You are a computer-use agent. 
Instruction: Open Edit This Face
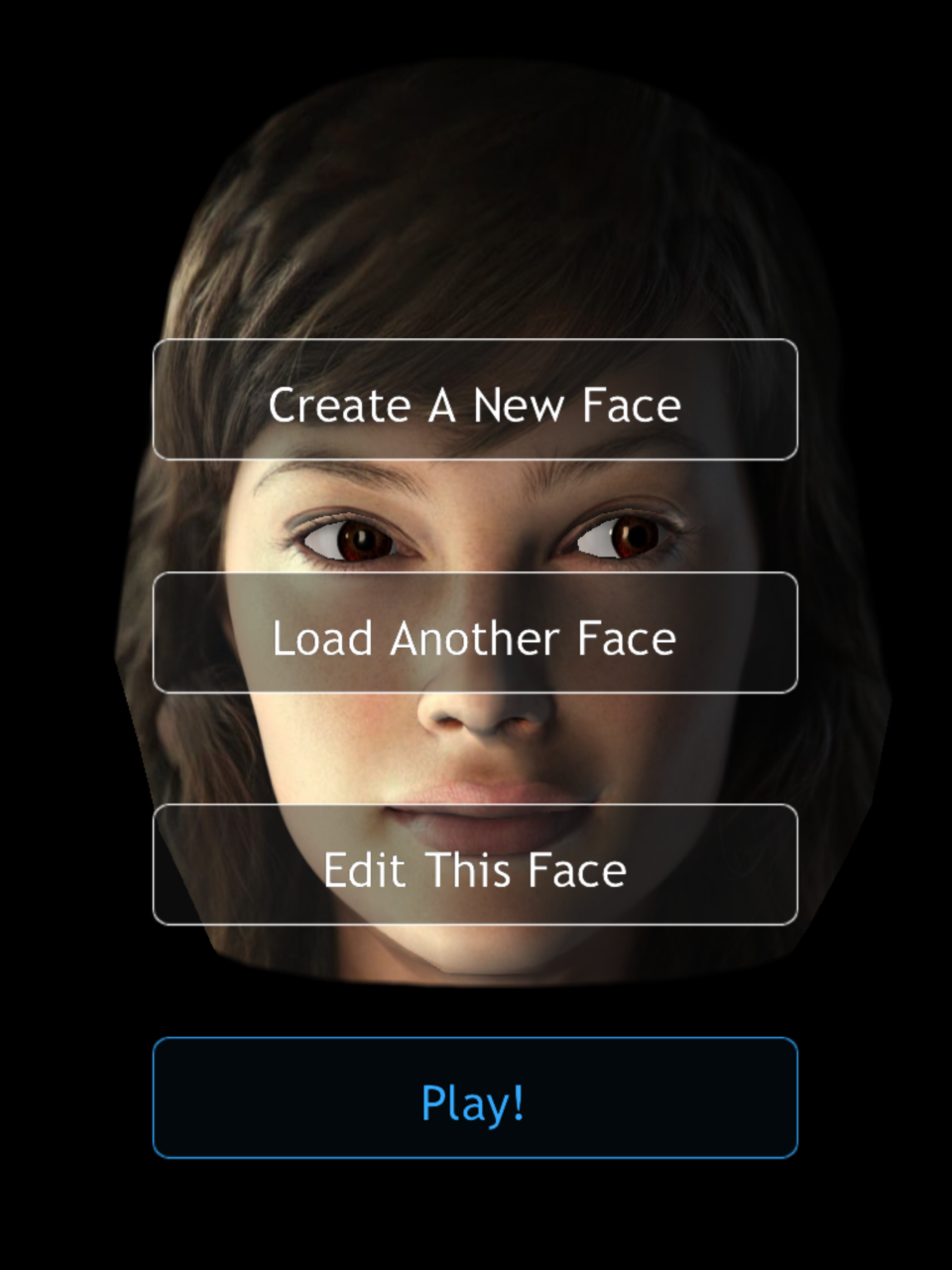pos(475,865)
